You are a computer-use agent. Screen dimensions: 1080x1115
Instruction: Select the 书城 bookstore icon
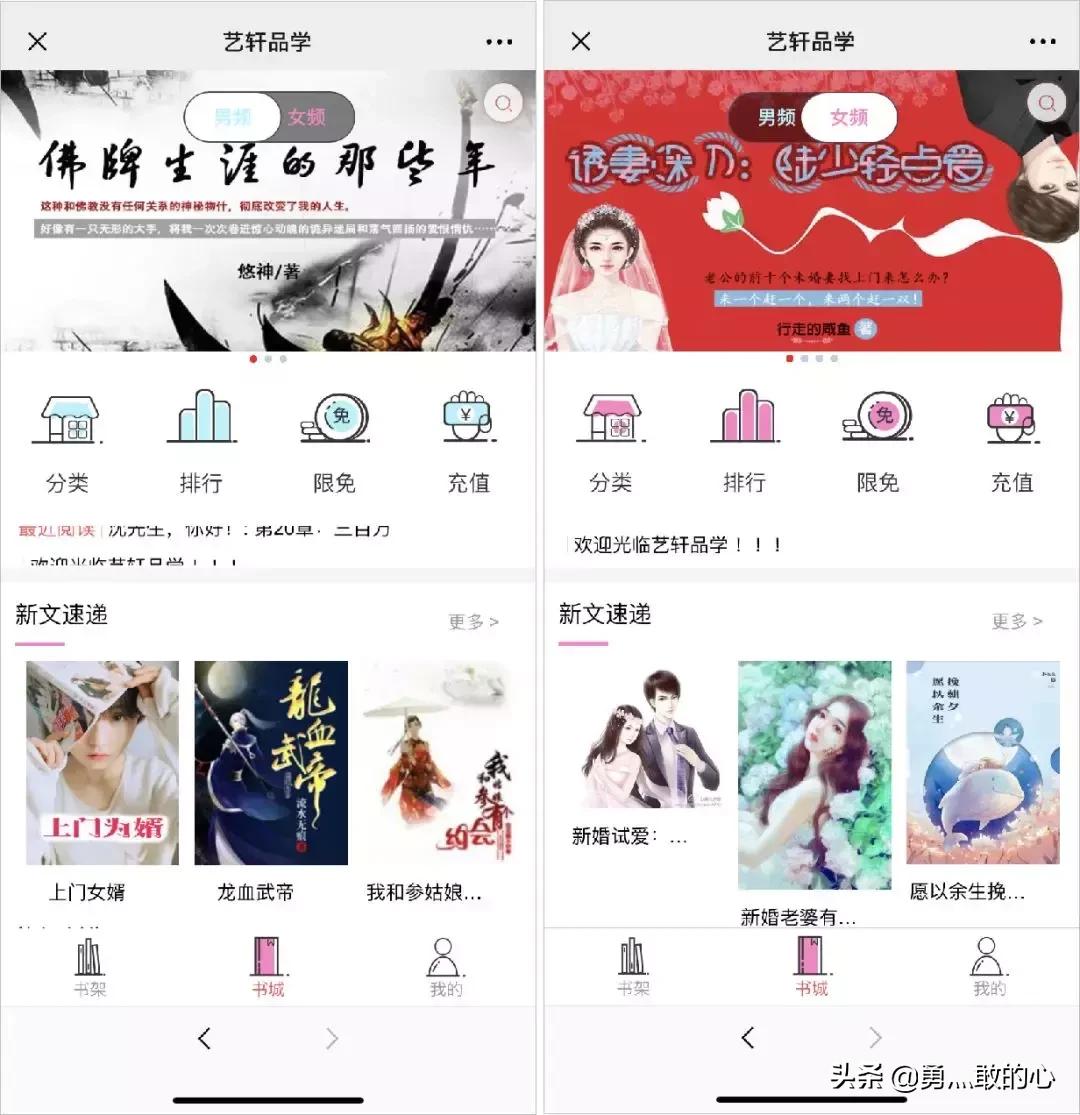click(266, 963)
